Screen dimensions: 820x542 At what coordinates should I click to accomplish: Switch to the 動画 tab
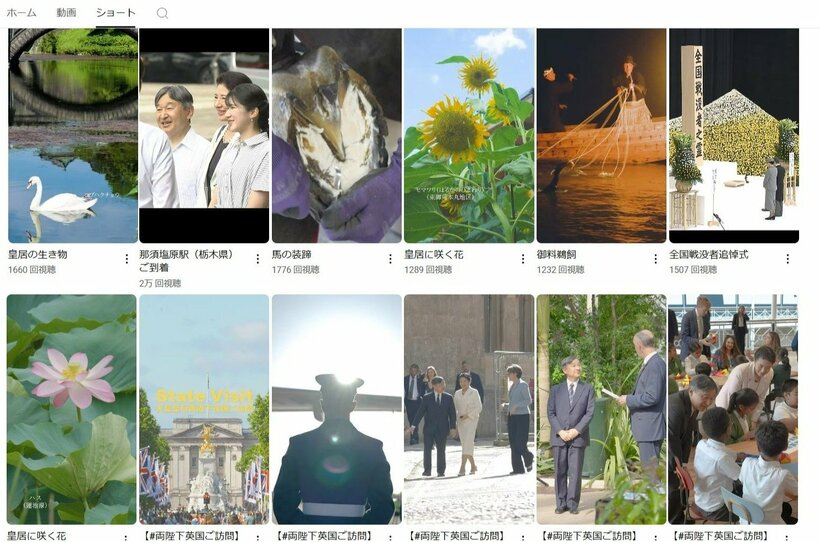pyautogui.click(x=66, y=13)
